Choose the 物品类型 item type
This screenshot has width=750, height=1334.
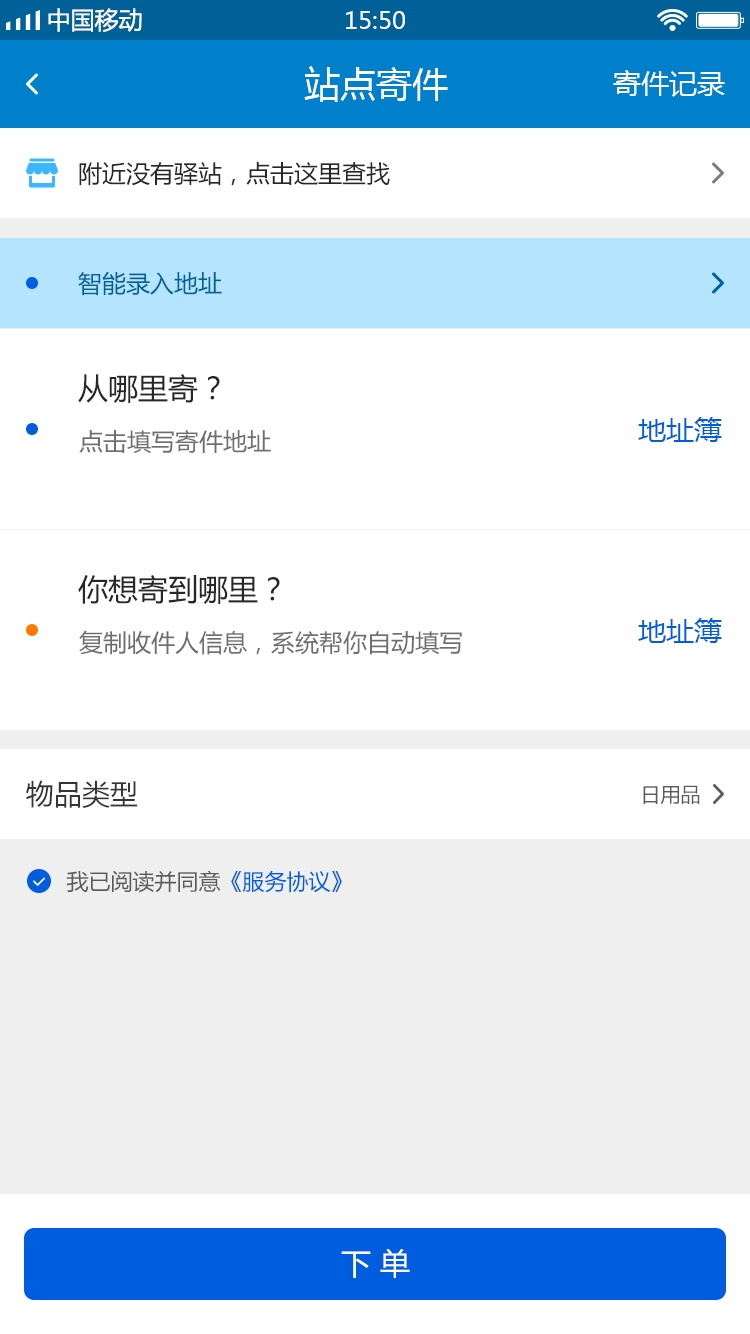pos(375,794)
